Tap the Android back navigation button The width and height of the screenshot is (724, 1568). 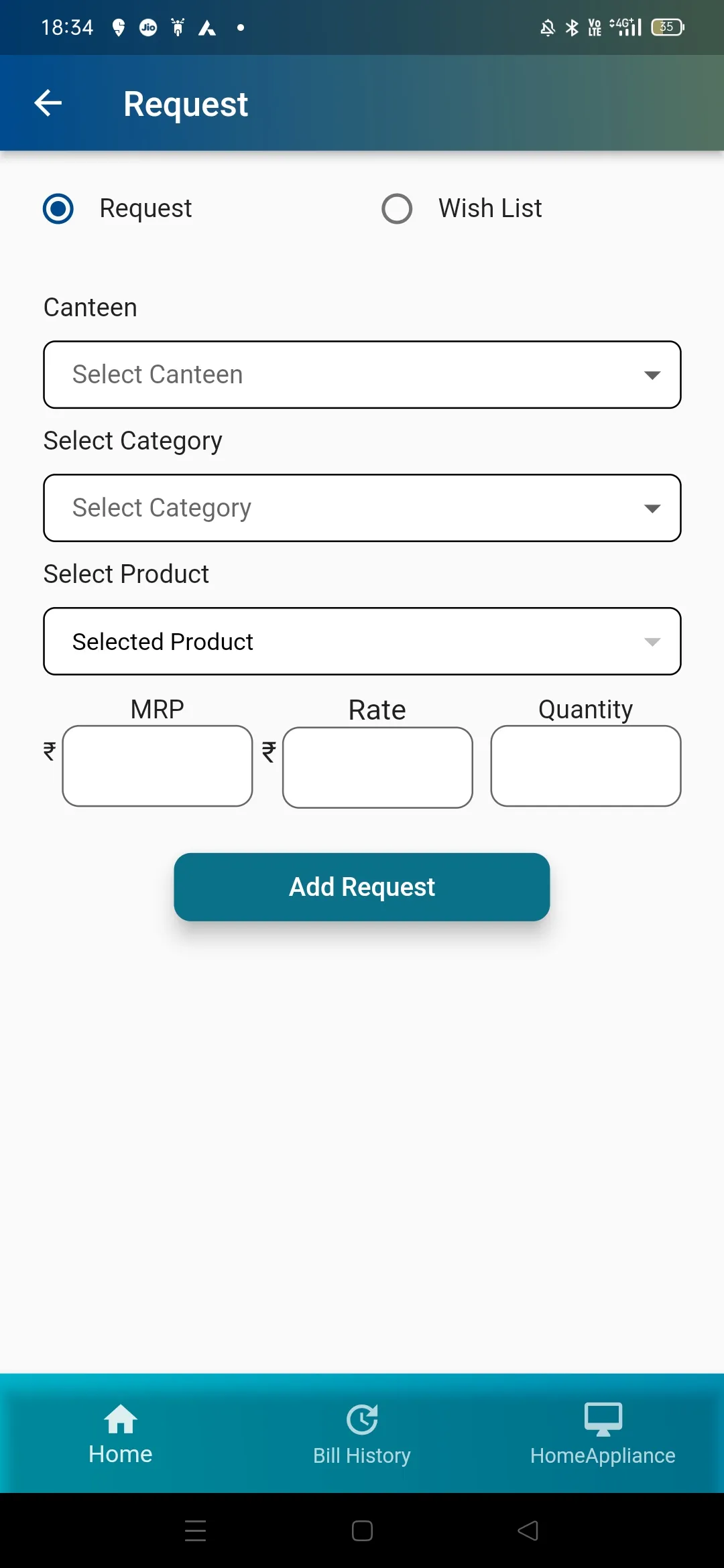(x=528, y=1530)
